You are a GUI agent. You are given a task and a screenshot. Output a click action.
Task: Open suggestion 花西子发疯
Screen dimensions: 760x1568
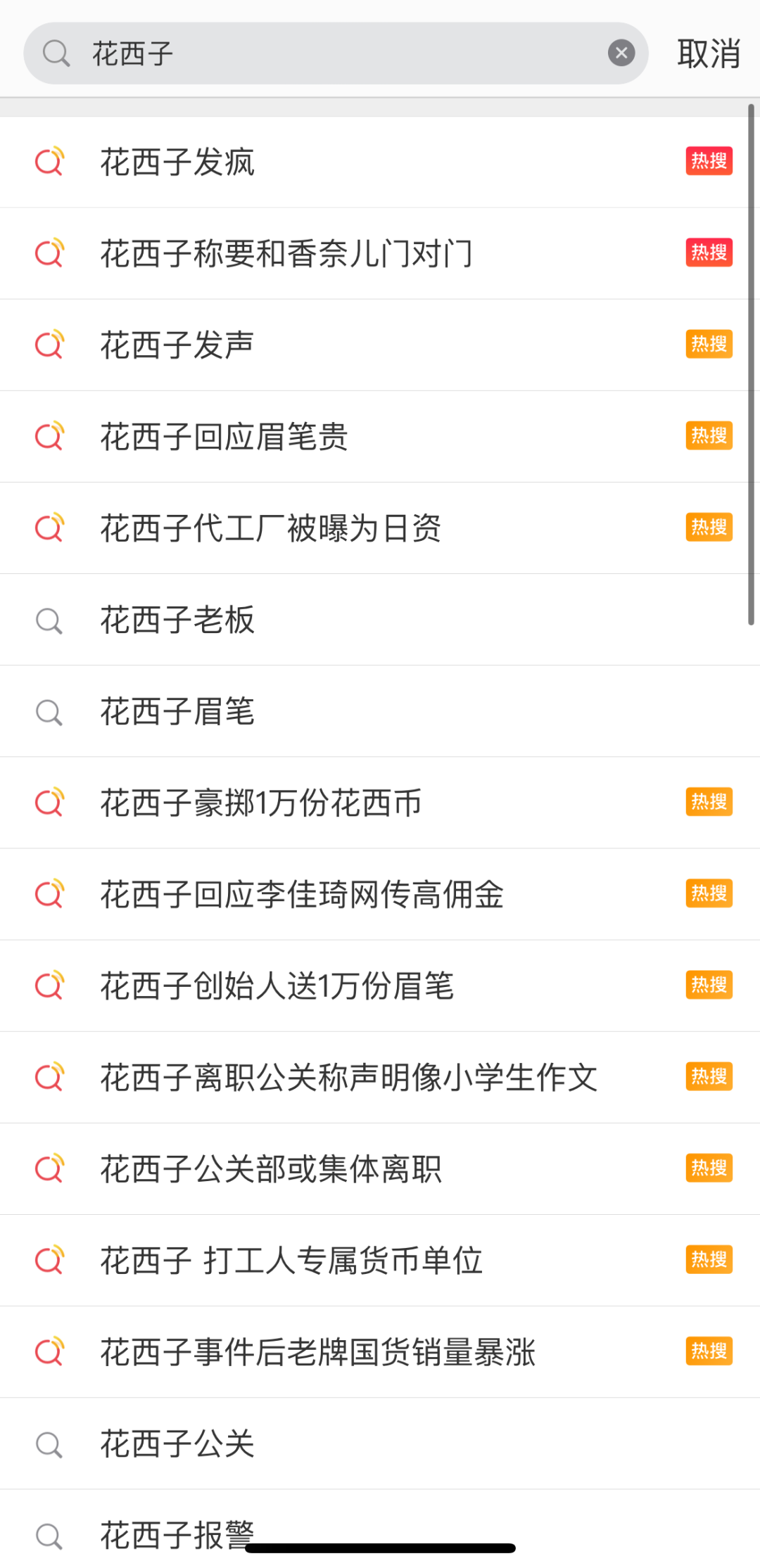click(x=178, y=162)
